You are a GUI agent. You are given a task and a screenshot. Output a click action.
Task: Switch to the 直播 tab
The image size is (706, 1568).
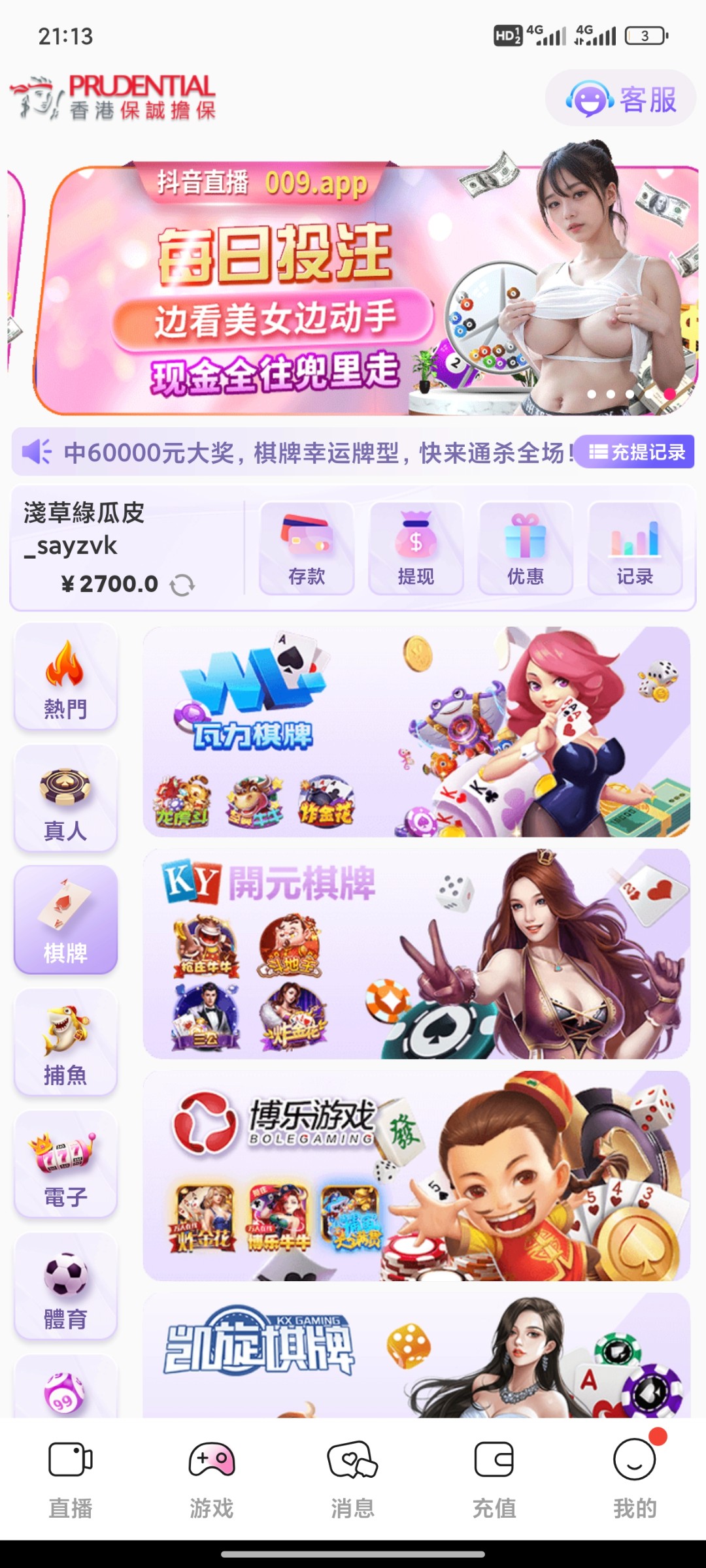pyautogui.click(x=71, y=1480)
